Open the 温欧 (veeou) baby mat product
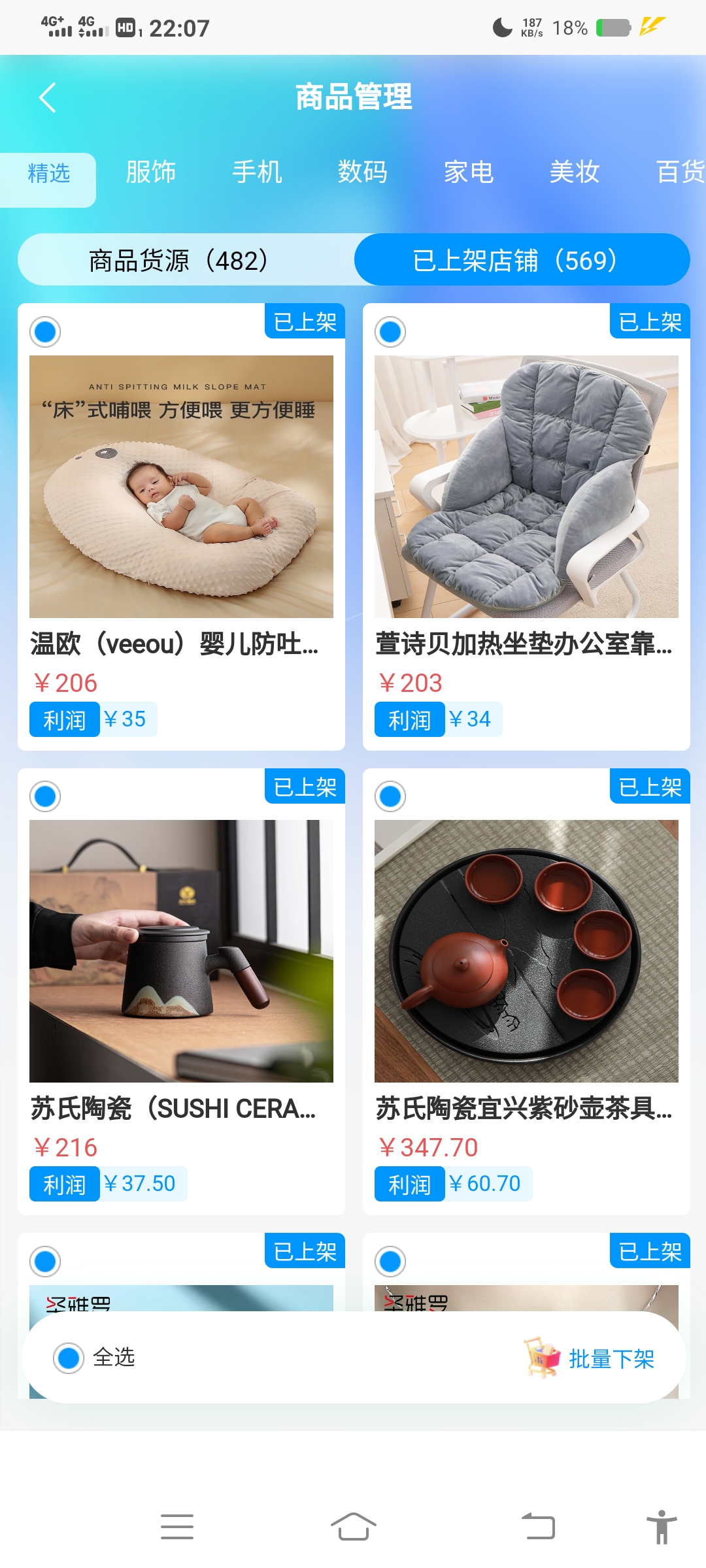Image resolution: width=706 pixels, height=1568 pixels. 181,527
